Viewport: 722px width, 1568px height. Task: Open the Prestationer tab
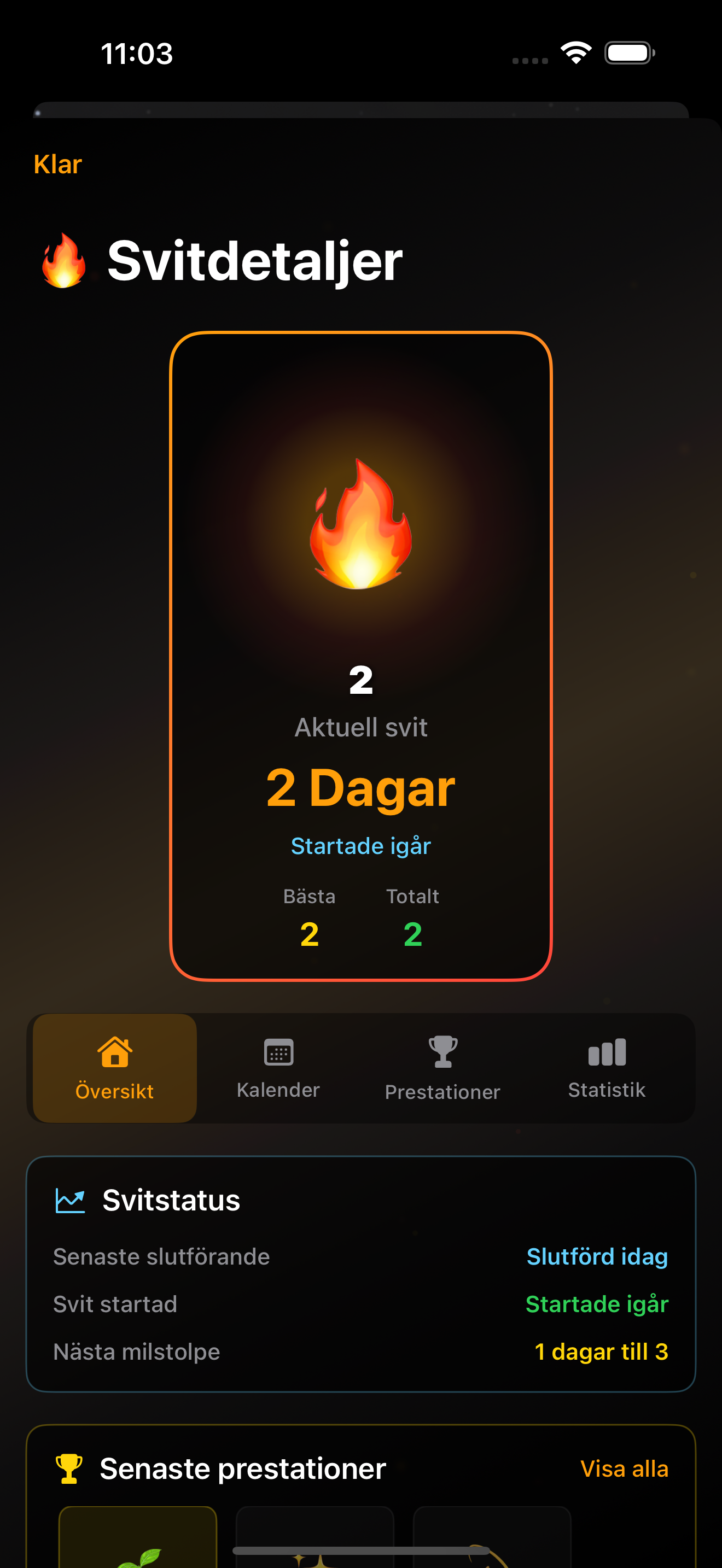442,1068
